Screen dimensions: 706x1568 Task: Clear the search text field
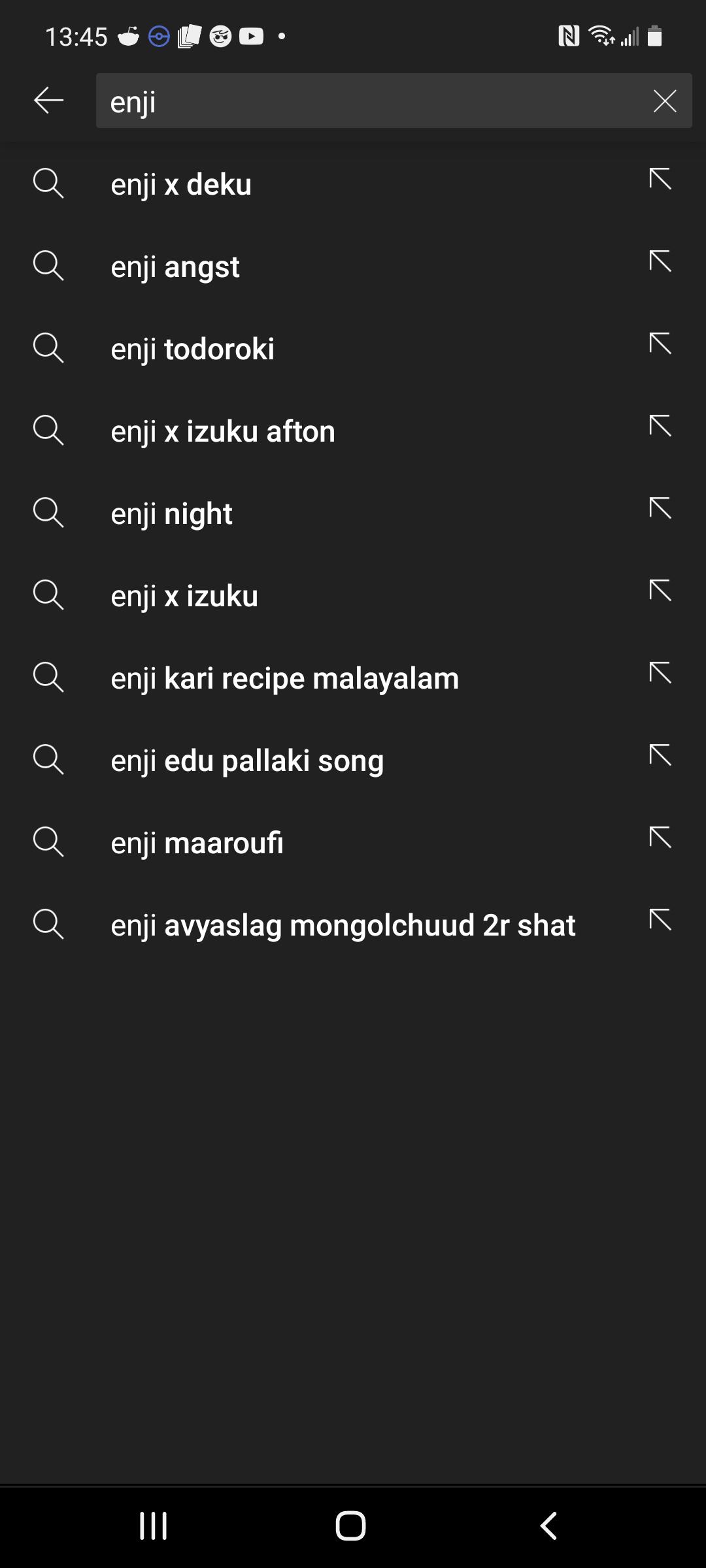tap(664, 101)
